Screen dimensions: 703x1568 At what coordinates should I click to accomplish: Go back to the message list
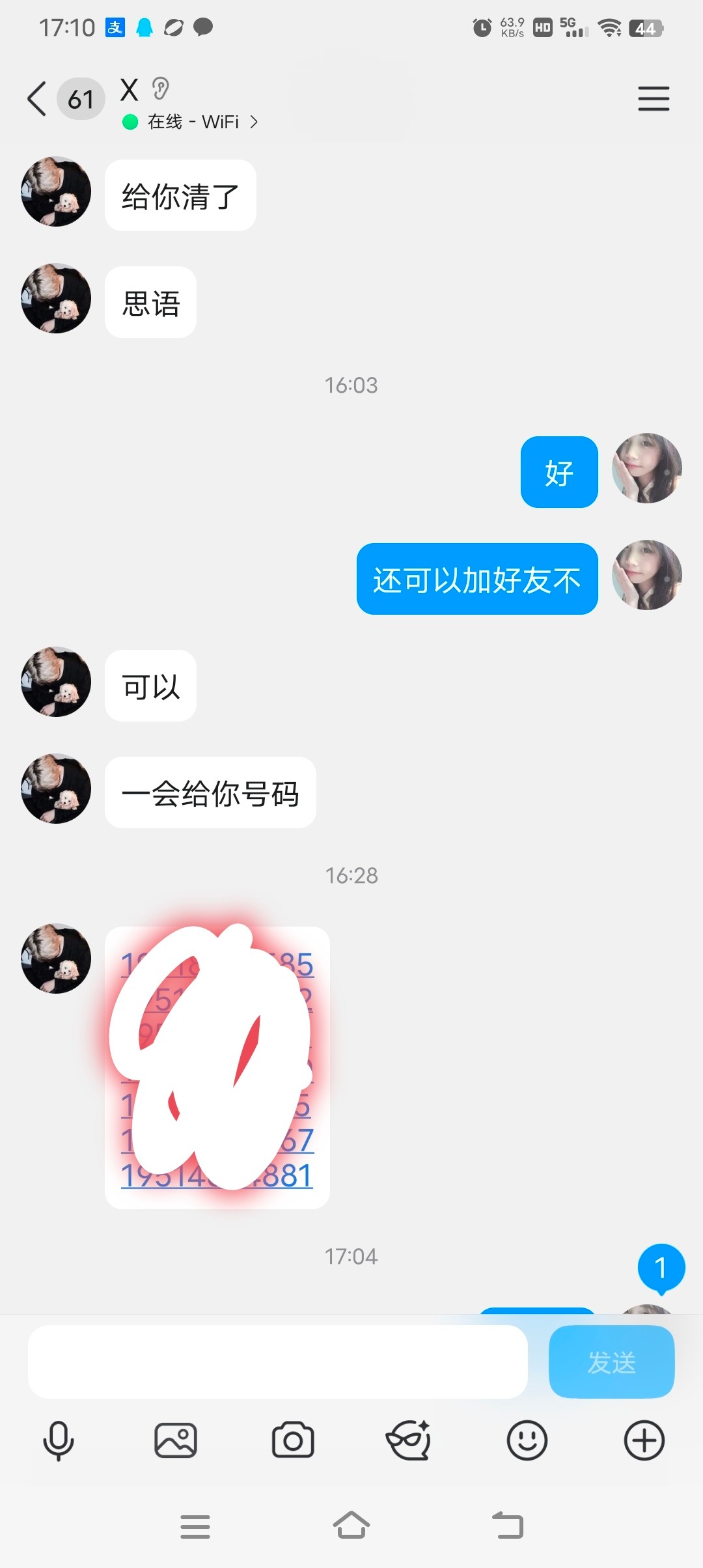[x=37, y=99]
